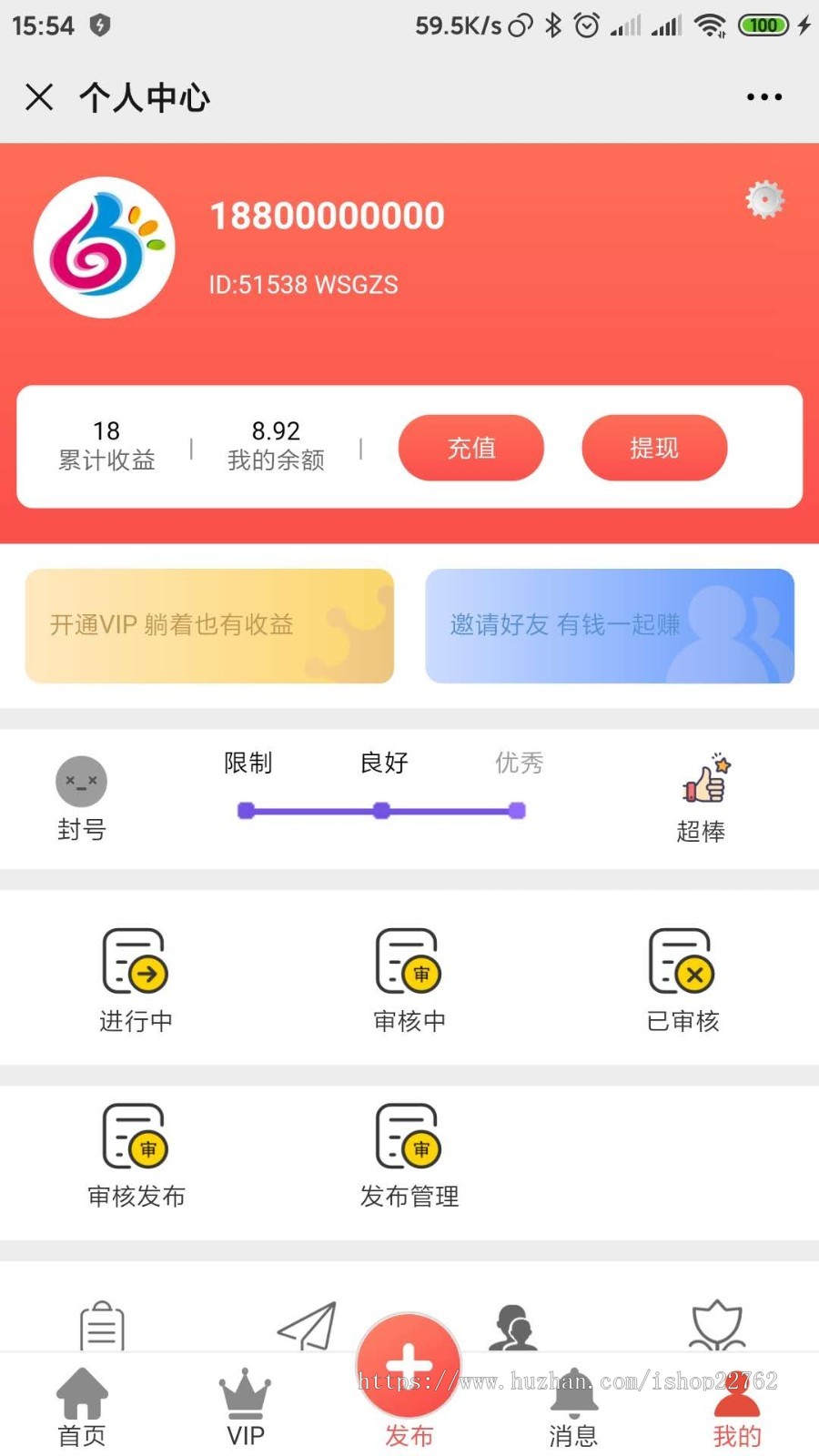Image resolution: width=819 pixels, height=1456 pixels.
Task: Switch to the VIP tab
Action: point(246,1407)
